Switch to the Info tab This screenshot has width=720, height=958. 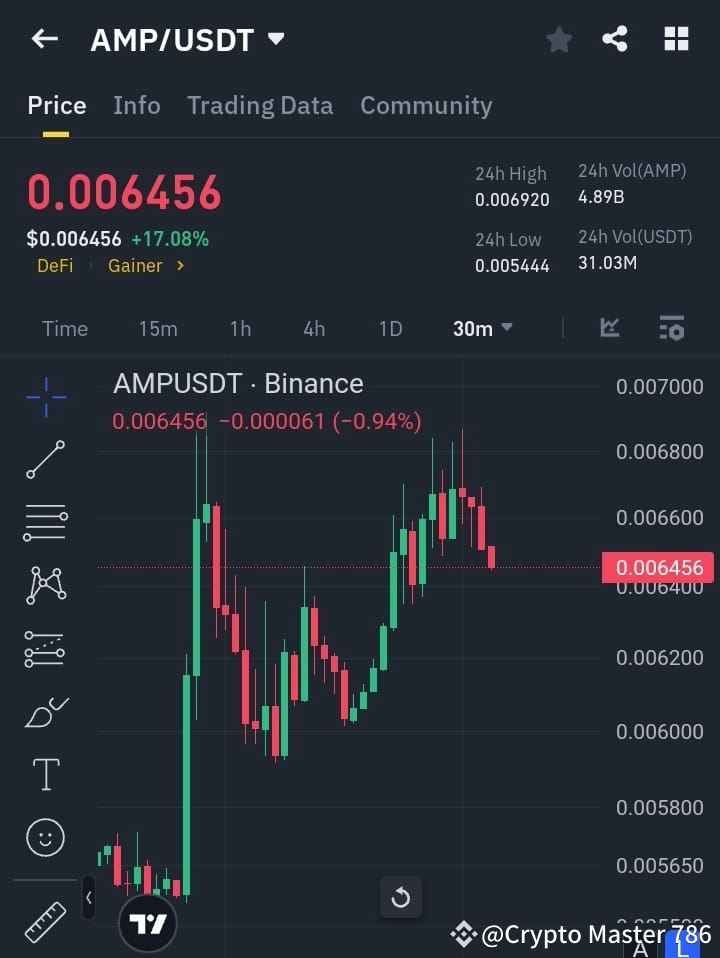coord(137,105)
